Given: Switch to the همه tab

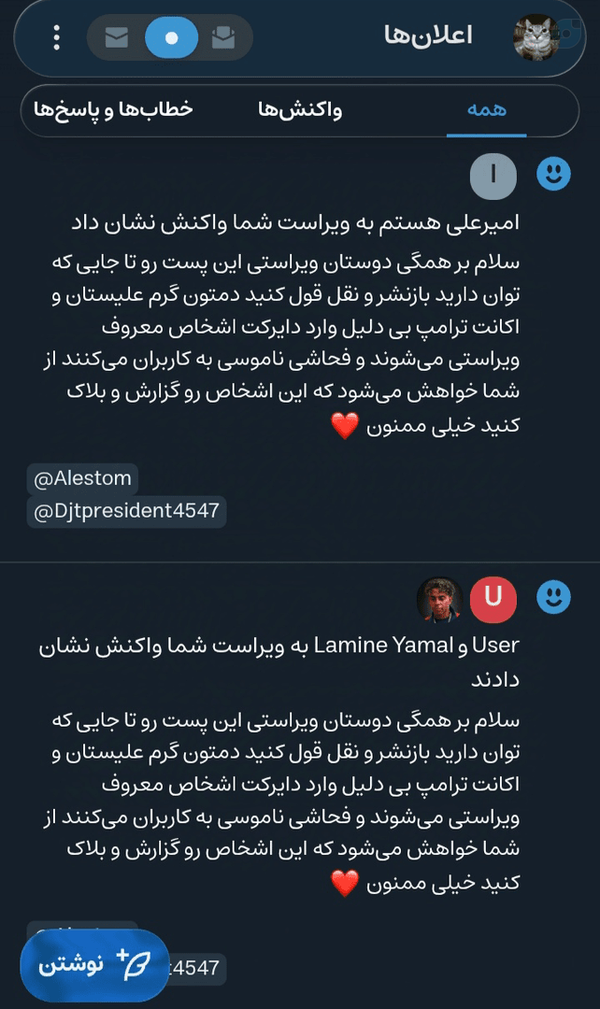Looking at the screenshot, I should click(487, 110).
